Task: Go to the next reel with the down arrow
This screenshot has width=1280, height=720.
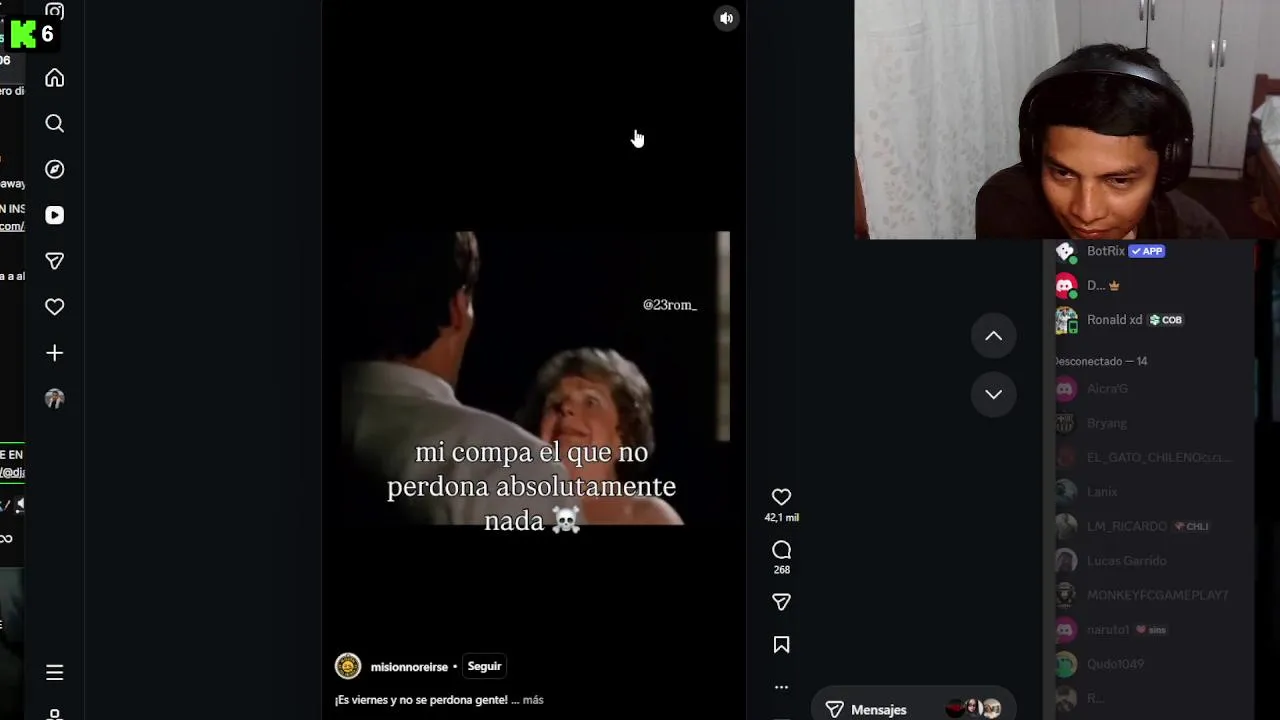Action: click(993, 394)
